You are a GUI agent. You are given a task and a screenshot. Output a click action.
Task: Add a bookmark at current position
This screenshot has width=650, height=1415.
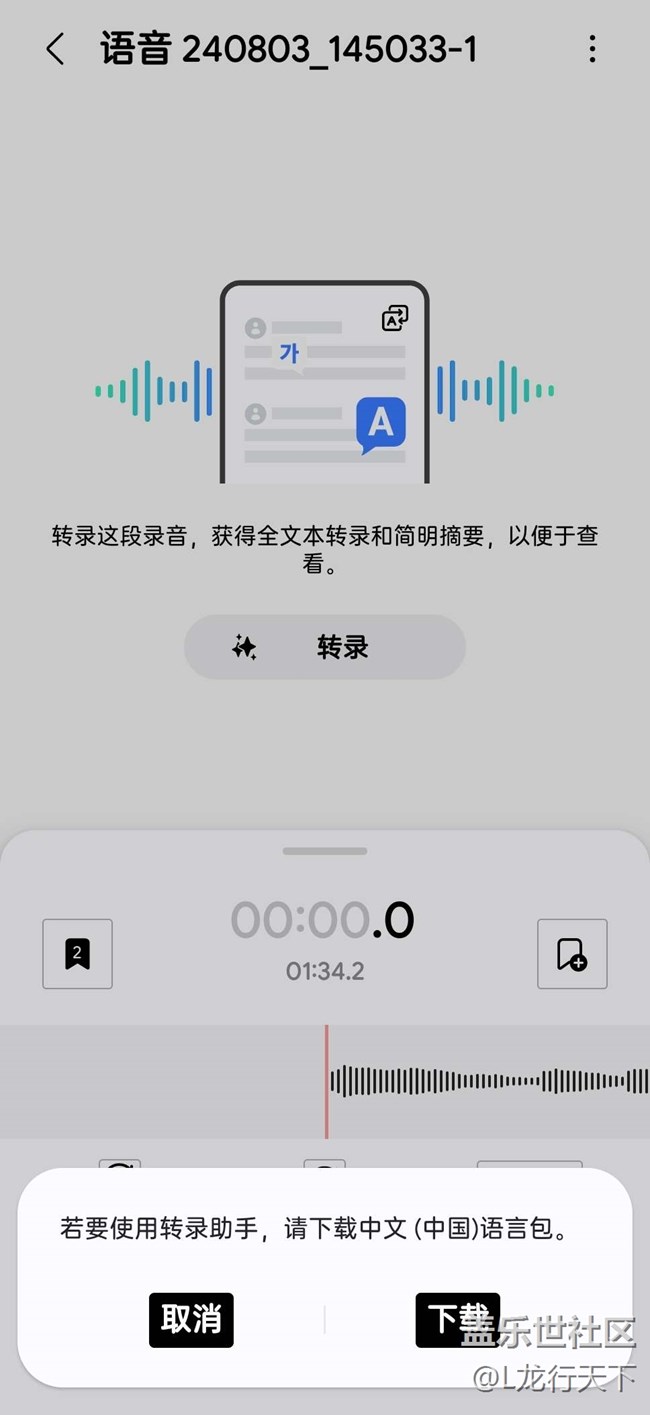pos(572,954)
